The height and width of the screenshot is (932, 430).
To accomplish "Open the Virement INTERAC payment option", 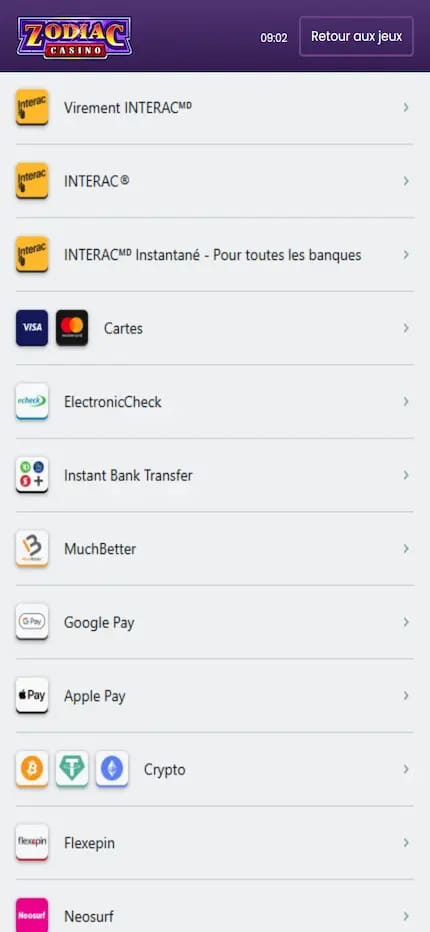I will point(214,108).
